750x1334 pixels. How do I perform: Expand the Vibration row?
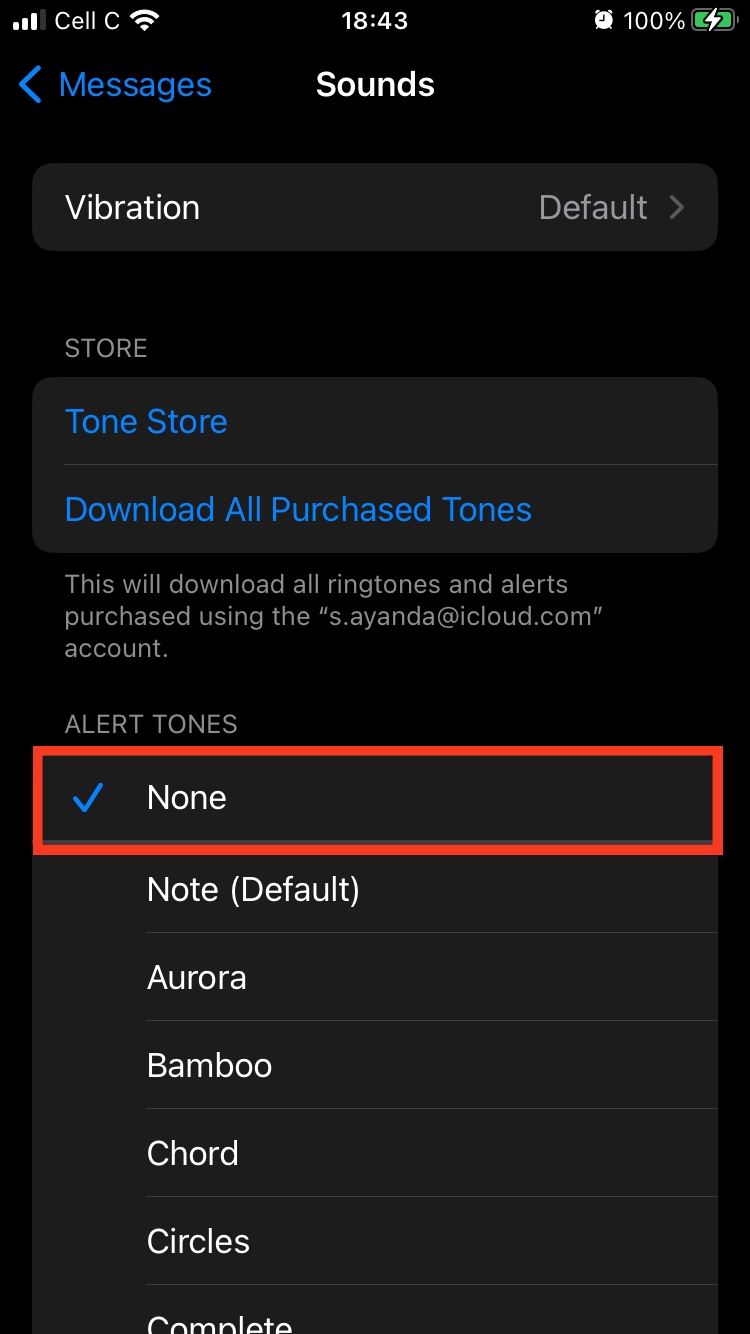tap(375, 207)
